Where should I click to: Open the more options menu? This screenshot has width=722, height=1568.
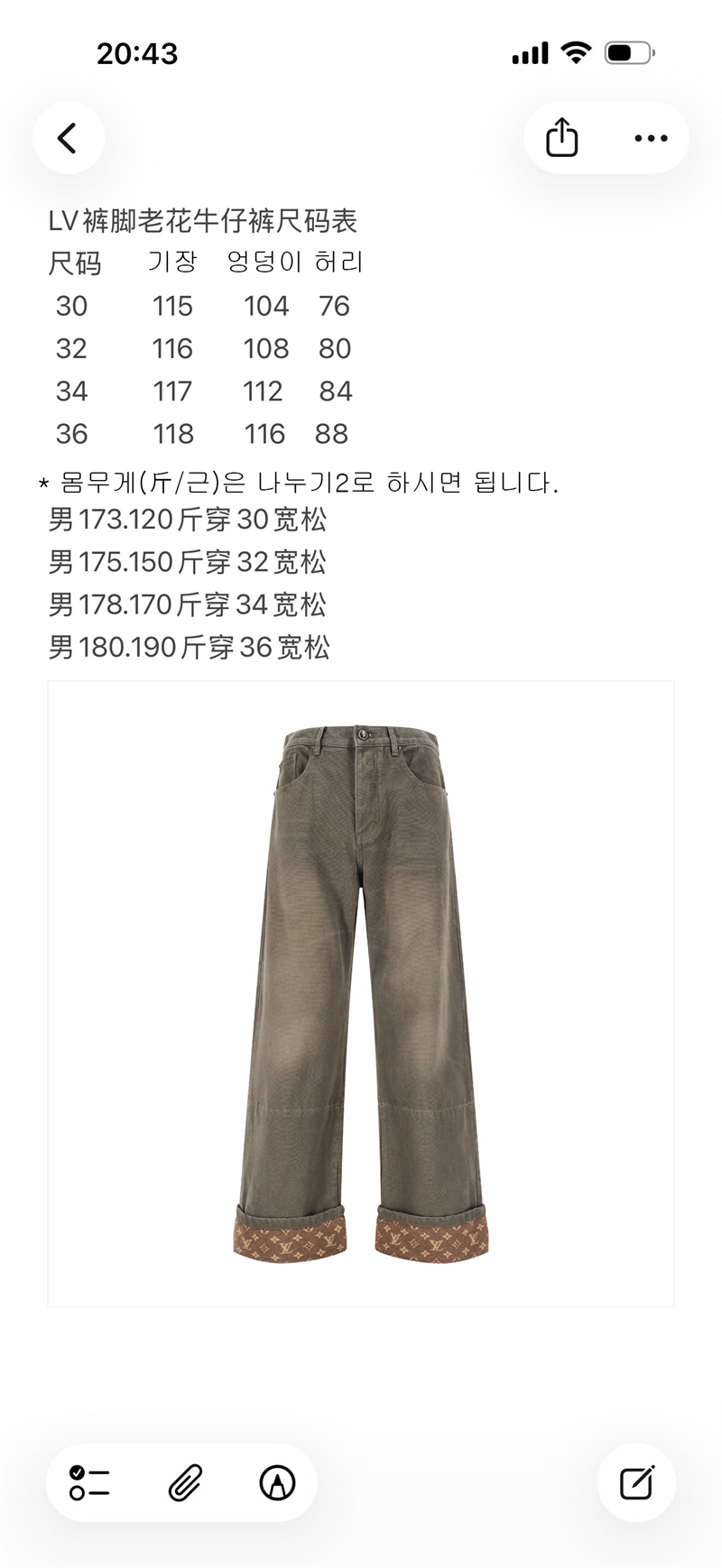point(651,138)
